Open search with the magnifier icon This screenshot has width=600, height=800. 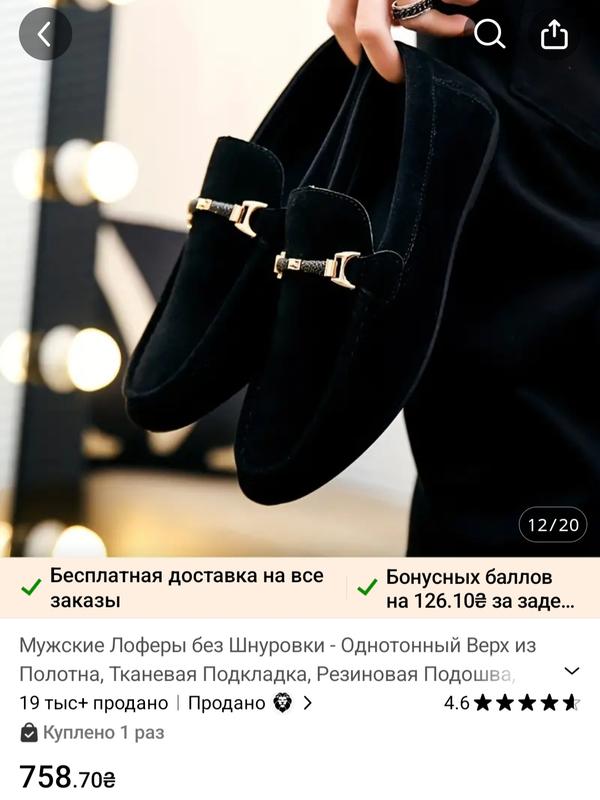[x=490, y=35]
